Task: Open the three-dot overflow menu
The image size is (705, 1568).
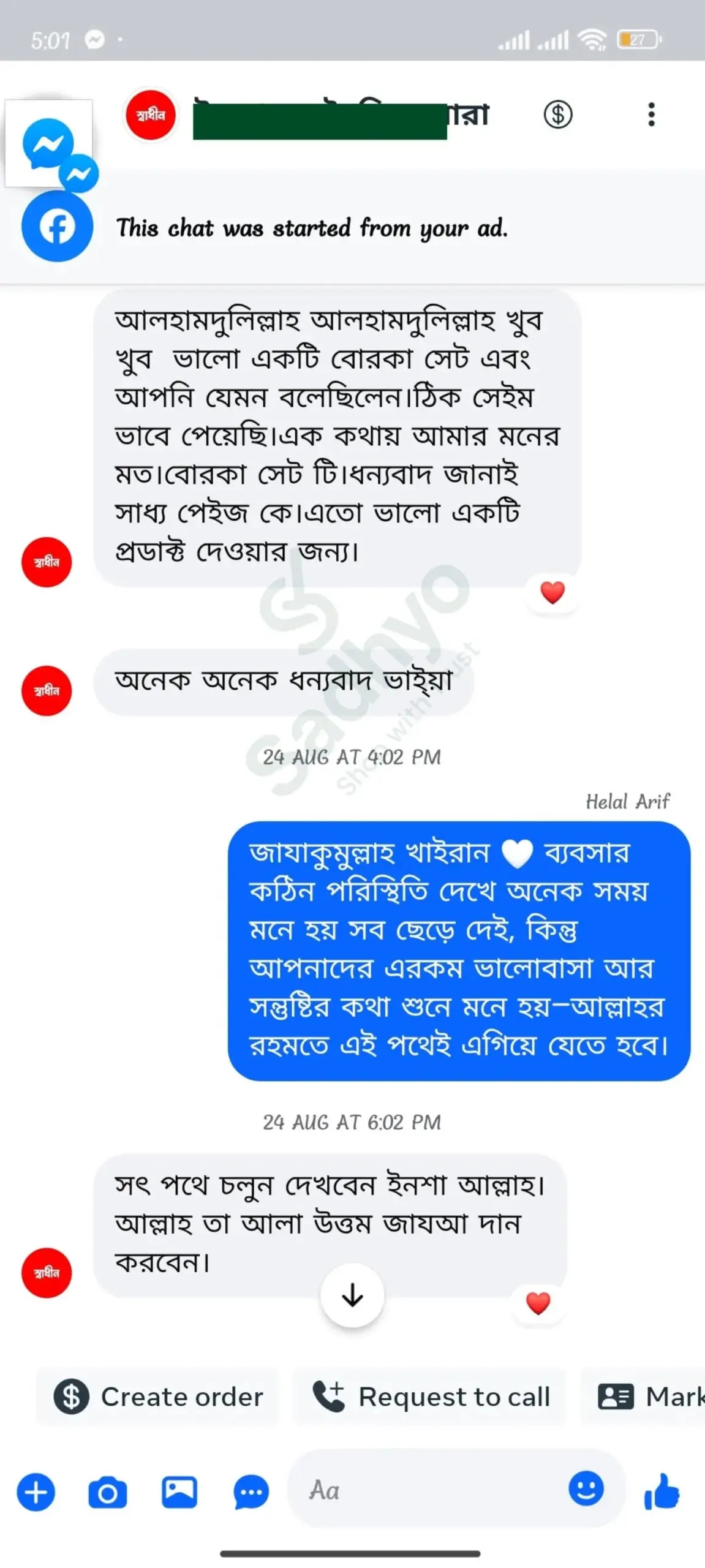Action: [651, 115]
